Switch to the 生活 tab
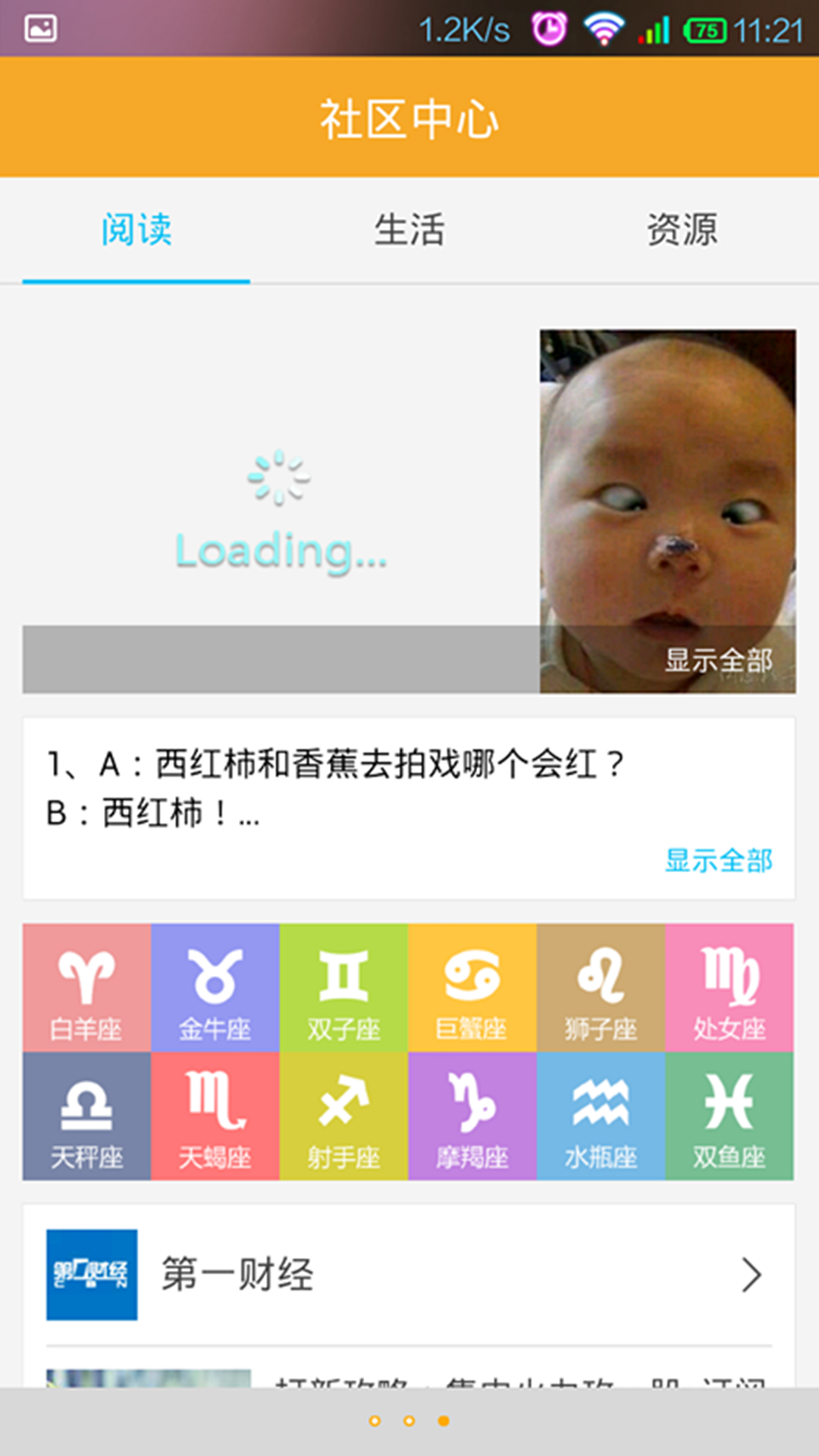This screenshot has width=819, height=1456. pyautogui.click(x=409, y=230)
